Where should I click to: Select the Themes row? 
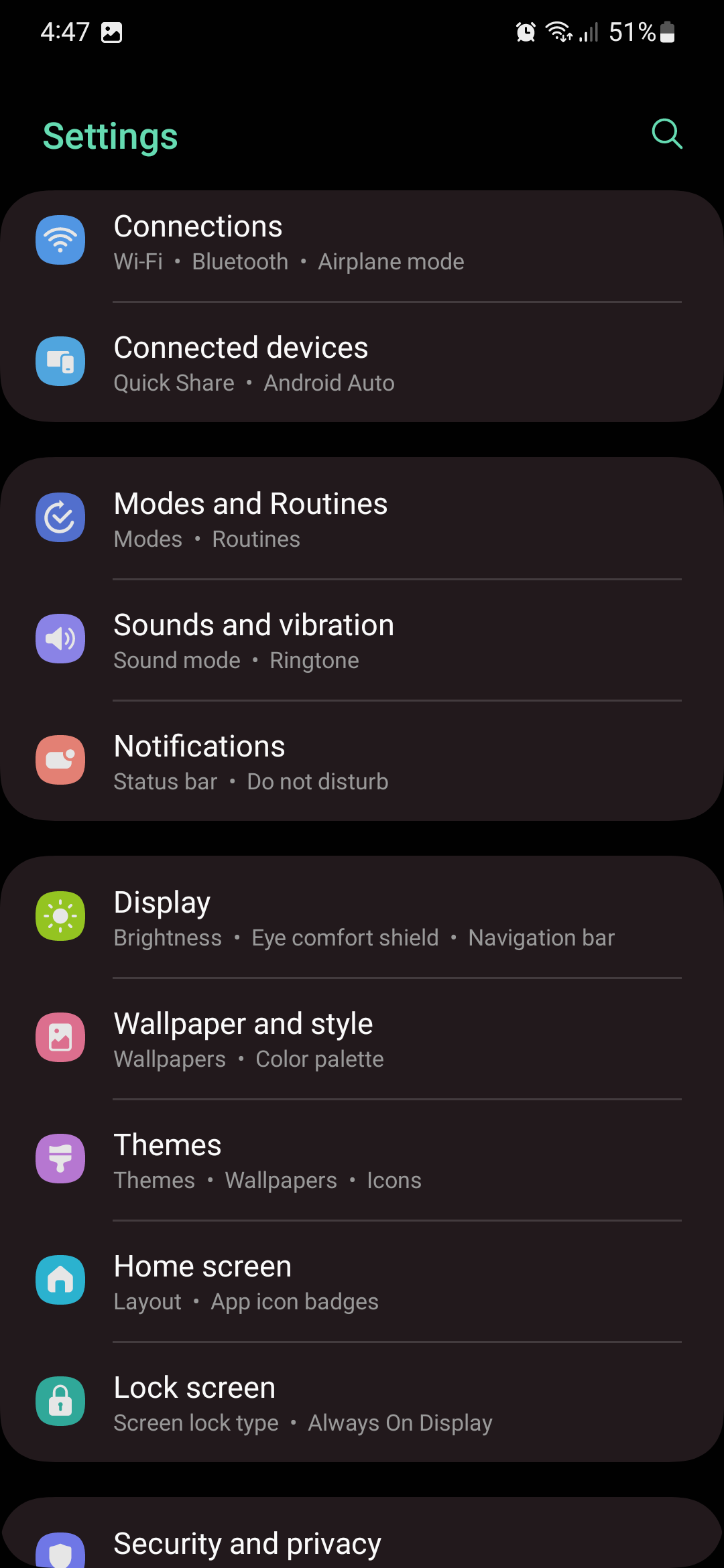362,1161
